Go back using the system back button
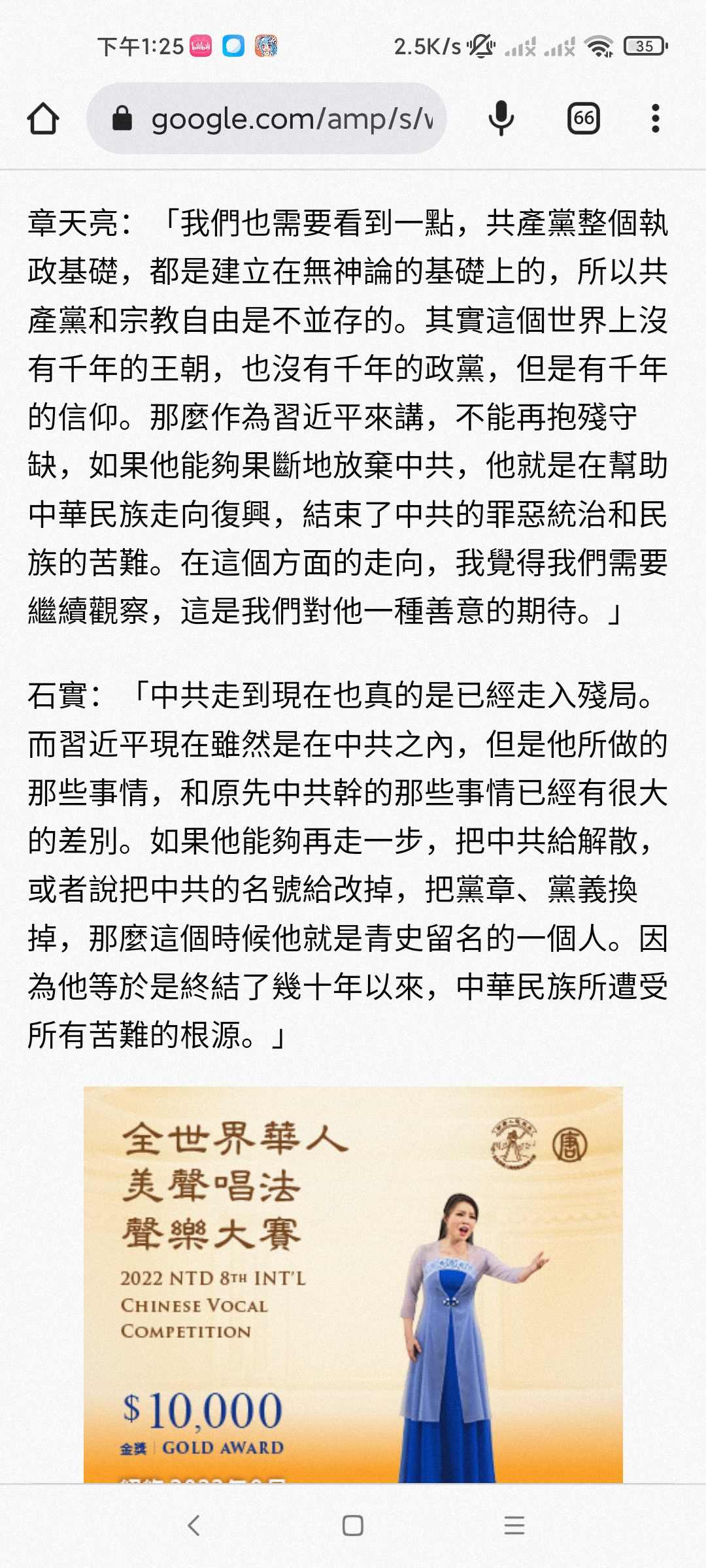 tap(194, 1526)
